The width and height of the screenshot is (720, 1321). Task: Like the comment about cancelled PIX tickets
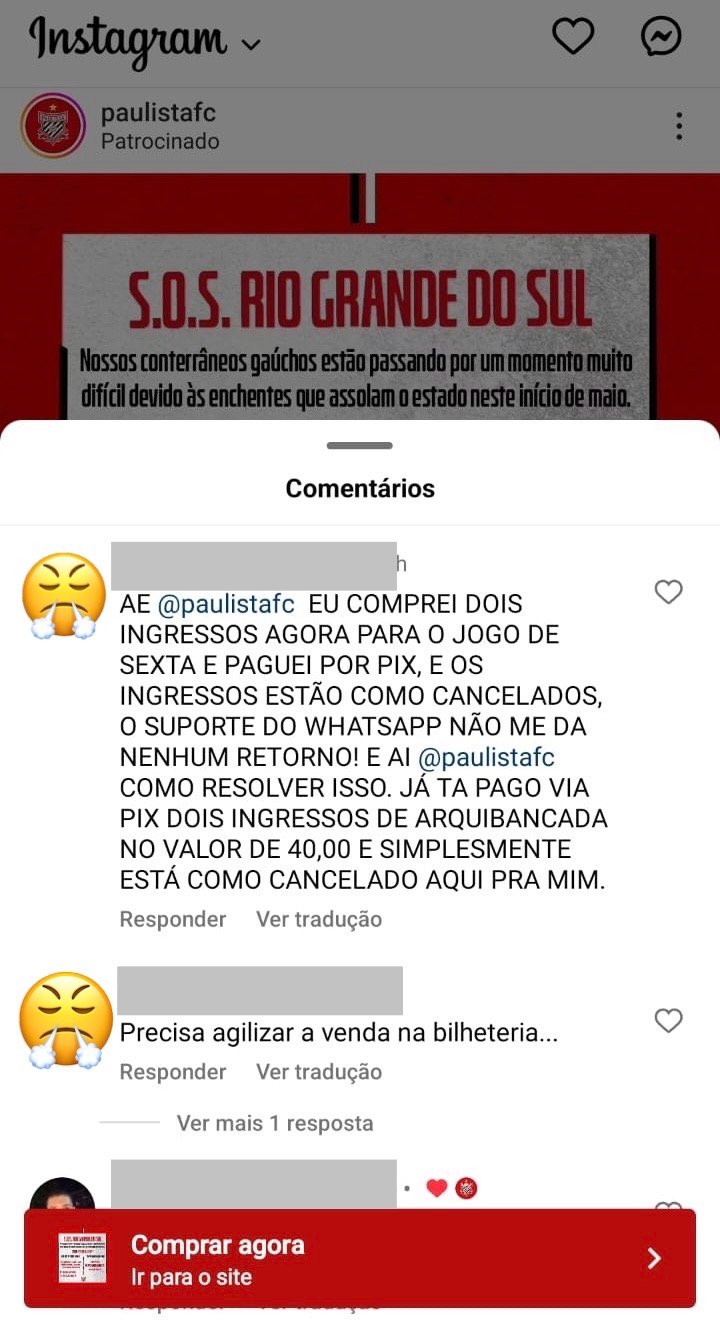668,592
